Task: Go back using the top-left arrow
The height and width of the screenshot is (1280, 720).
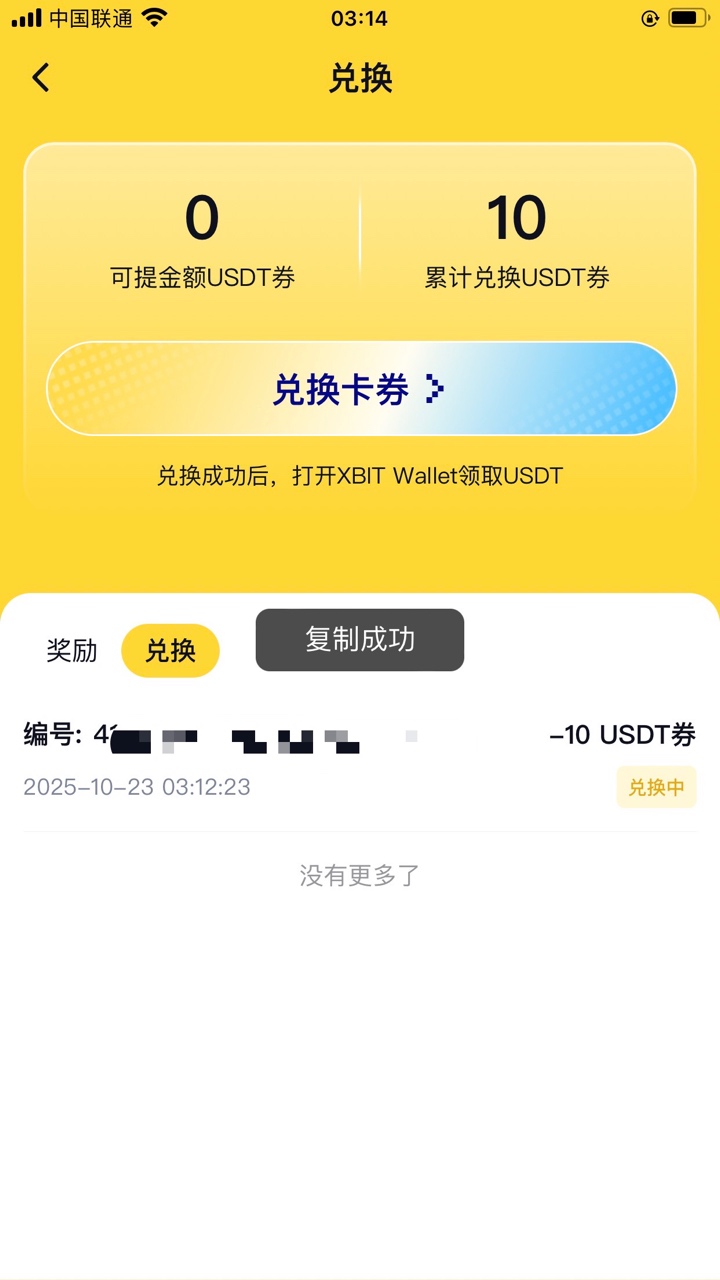Action: [41, 78]
